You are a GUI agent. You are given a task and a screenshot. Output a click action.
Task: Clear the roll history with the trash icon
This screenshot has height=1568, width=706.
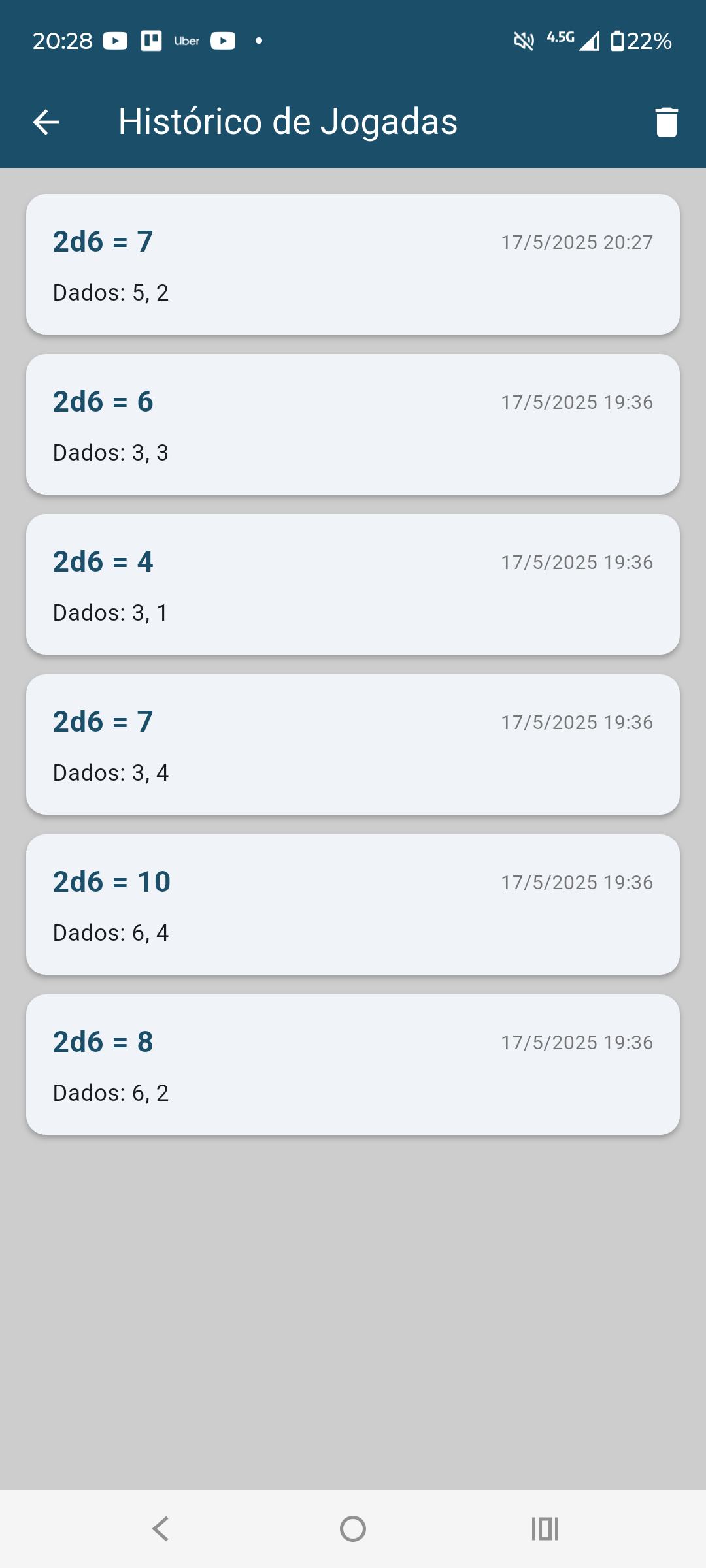[666, 122]
